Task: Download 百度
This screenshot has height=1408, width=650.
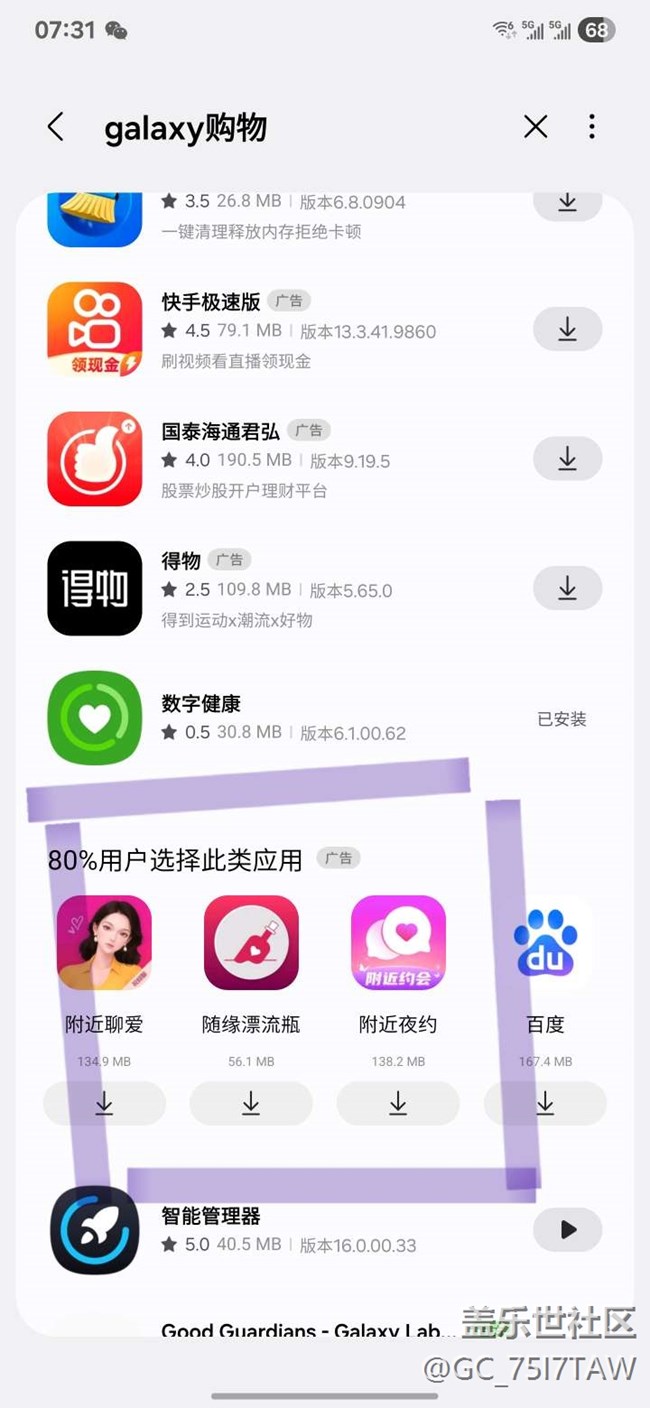Action: coord(545,1103)
